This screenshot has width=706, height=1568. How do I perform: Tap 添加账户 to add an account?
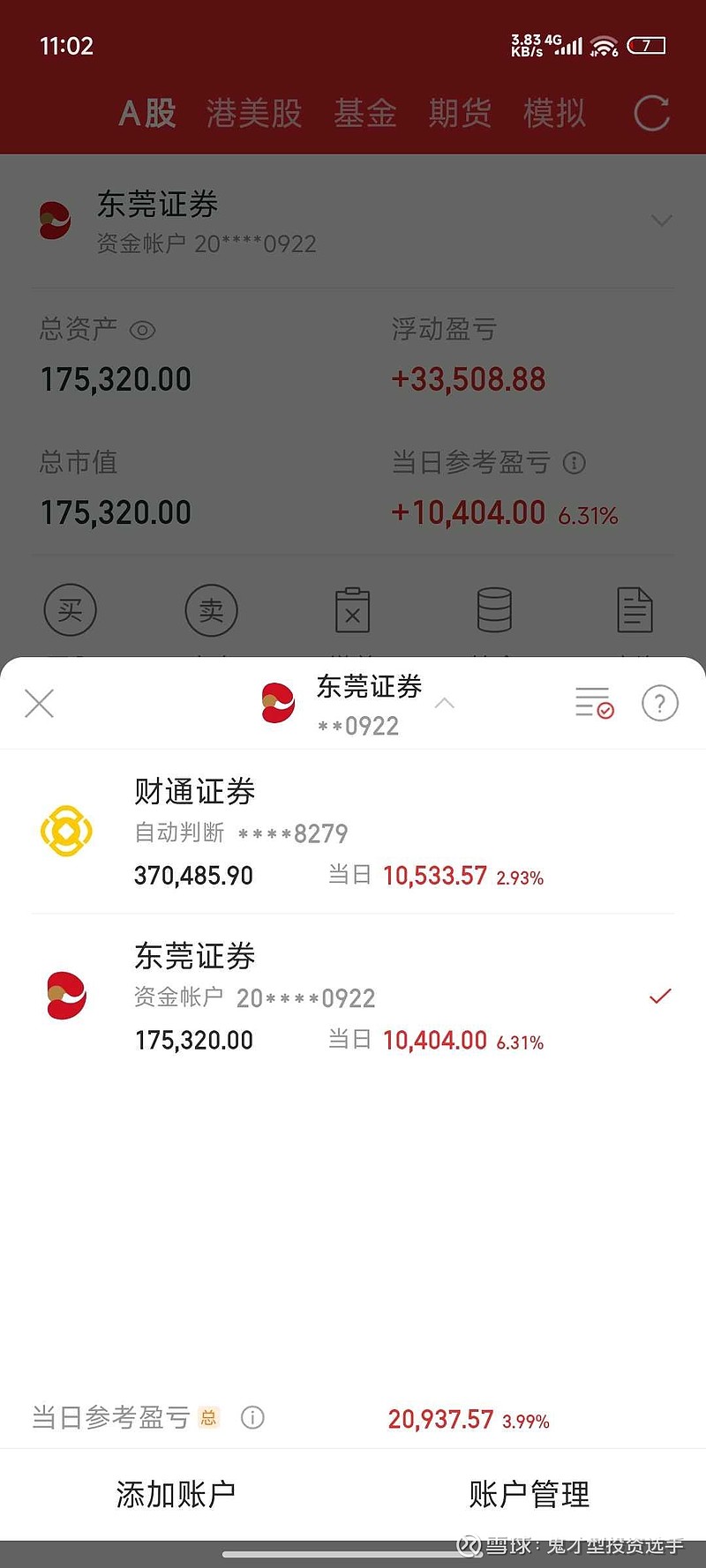pyautogui.click(x=176, y=1494)
